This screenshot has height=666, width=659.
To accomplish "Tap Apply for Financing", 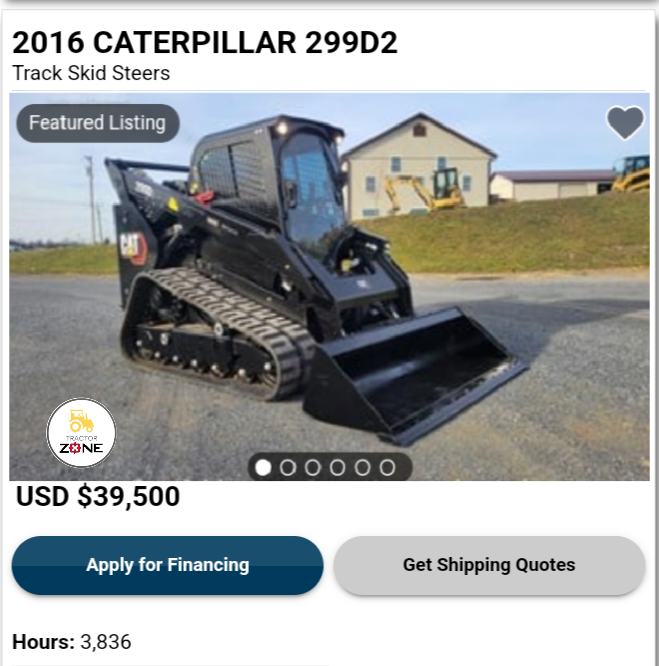I will coord(167,565).
